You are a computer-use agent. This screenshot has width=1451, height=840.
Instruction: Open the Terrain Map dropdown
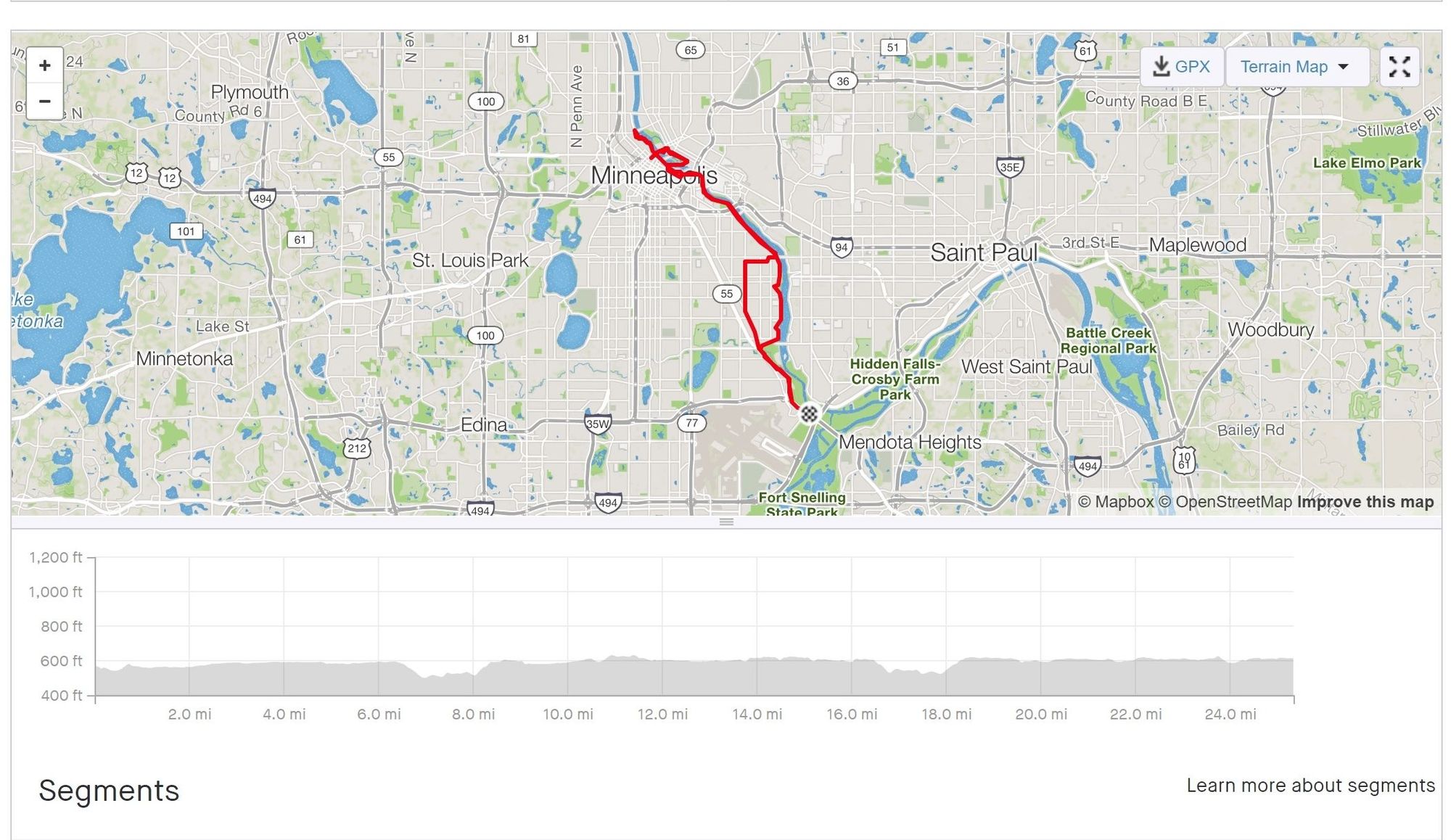(x=1296, y=67)
